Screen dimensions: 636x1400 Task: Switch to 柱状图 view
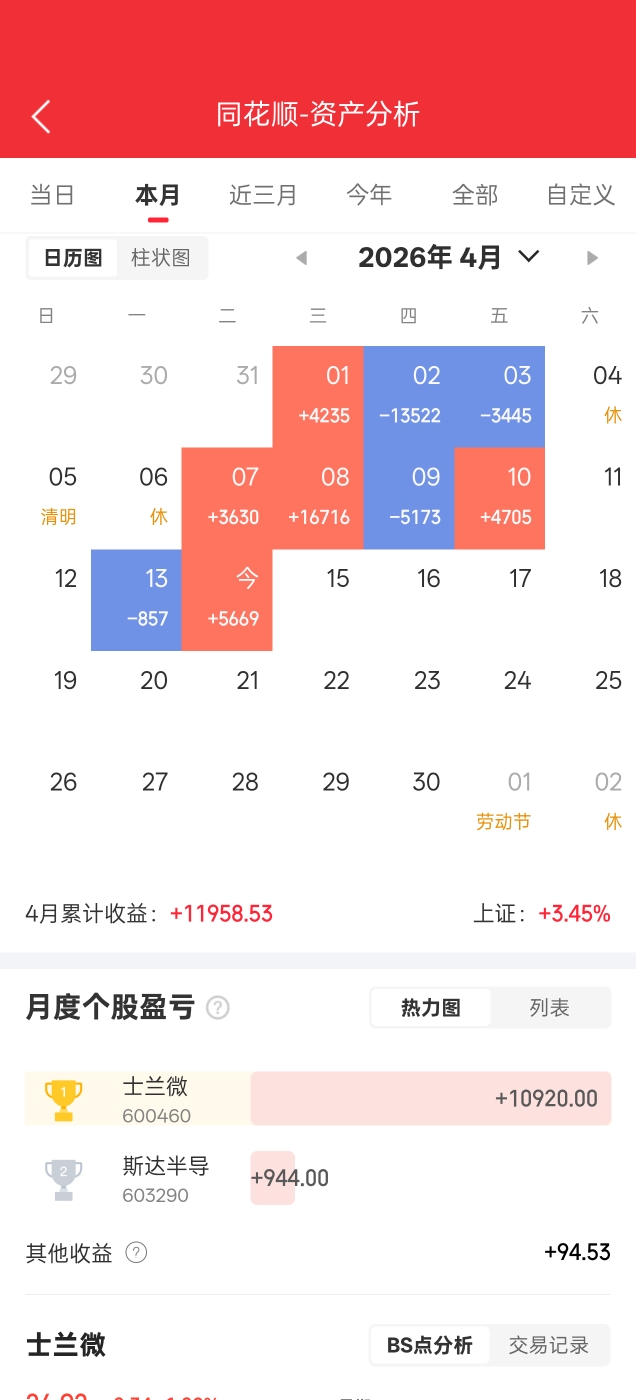161,258
